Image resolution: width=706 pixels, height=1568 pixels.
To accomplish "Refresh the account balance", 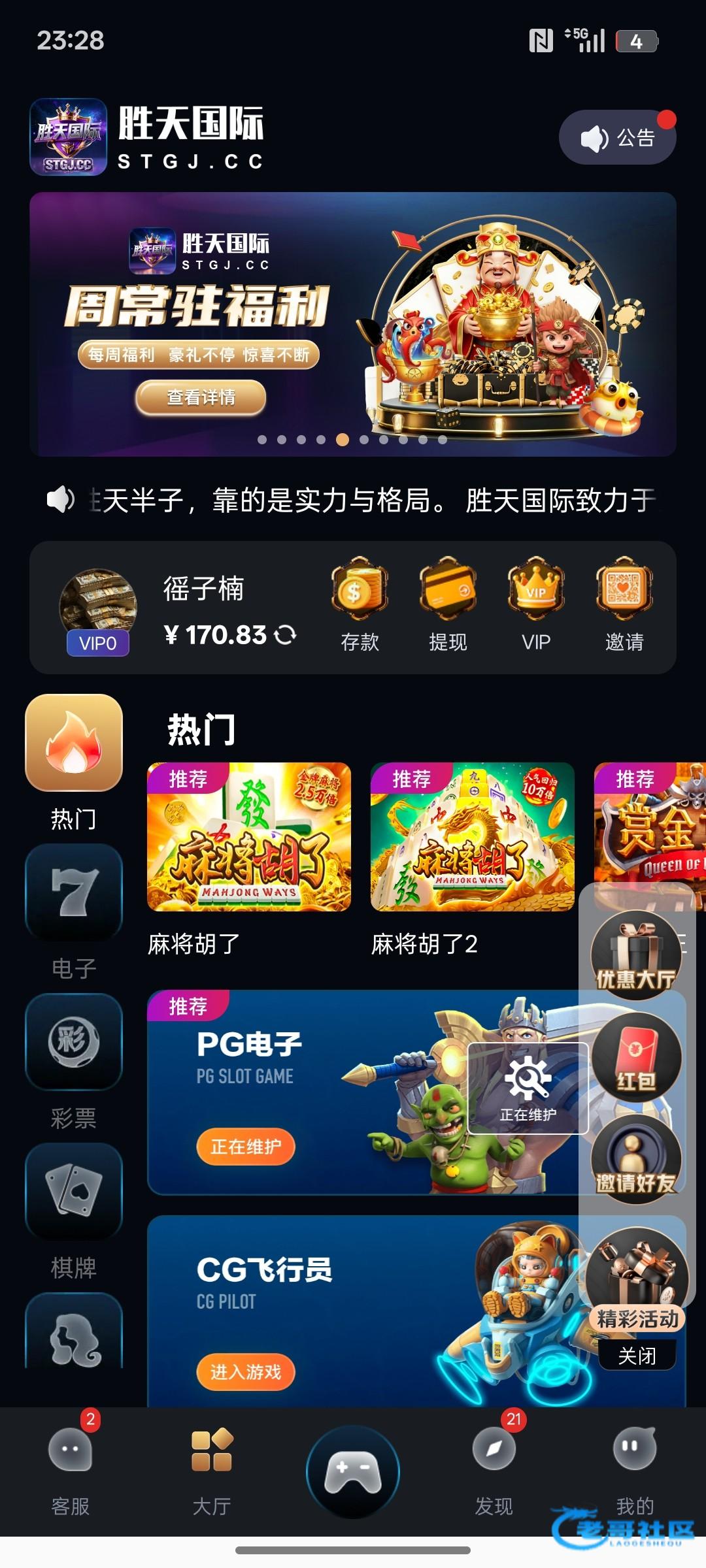I will [285, 634].
